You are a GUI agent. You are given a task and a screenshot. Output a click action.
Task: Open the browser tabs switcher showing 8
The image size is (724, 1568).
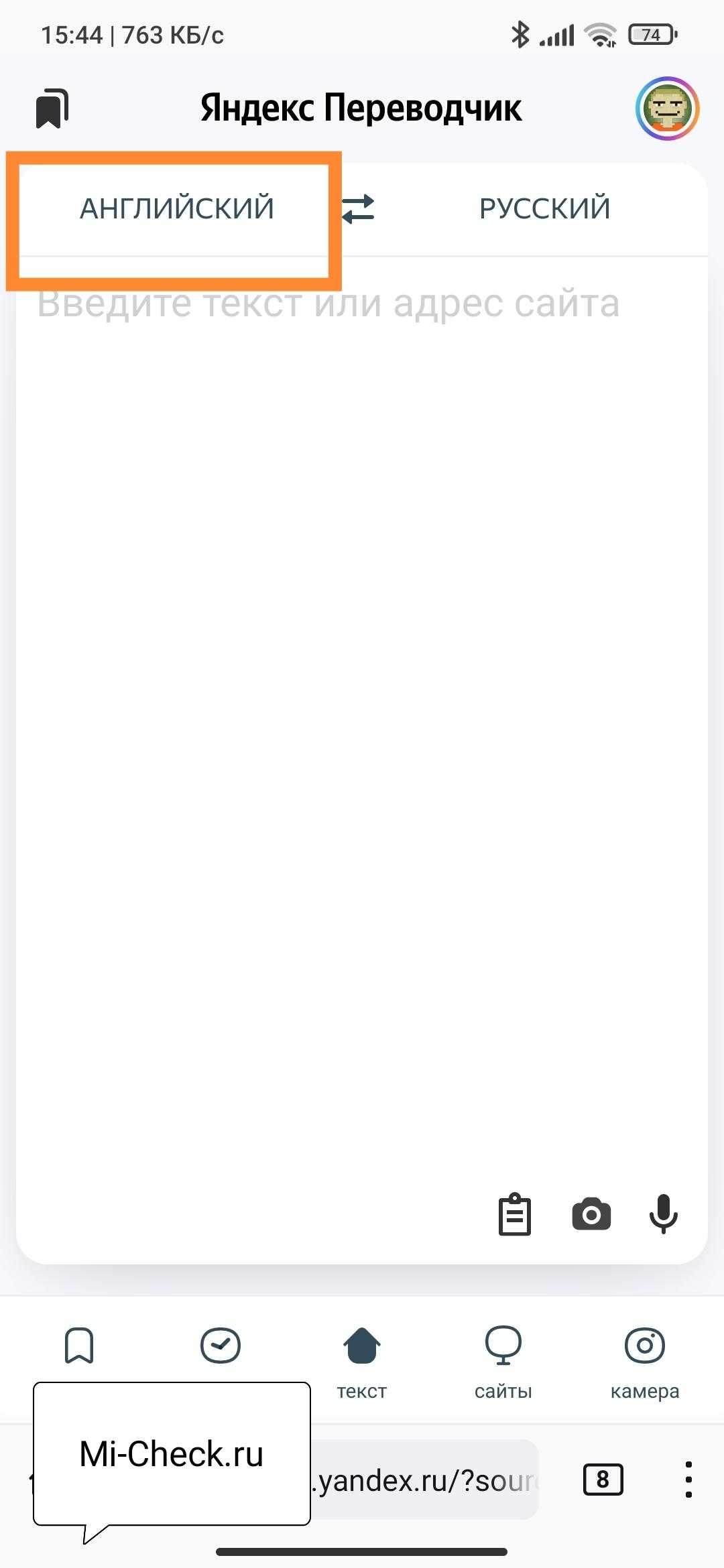(x=603, y=1480)
